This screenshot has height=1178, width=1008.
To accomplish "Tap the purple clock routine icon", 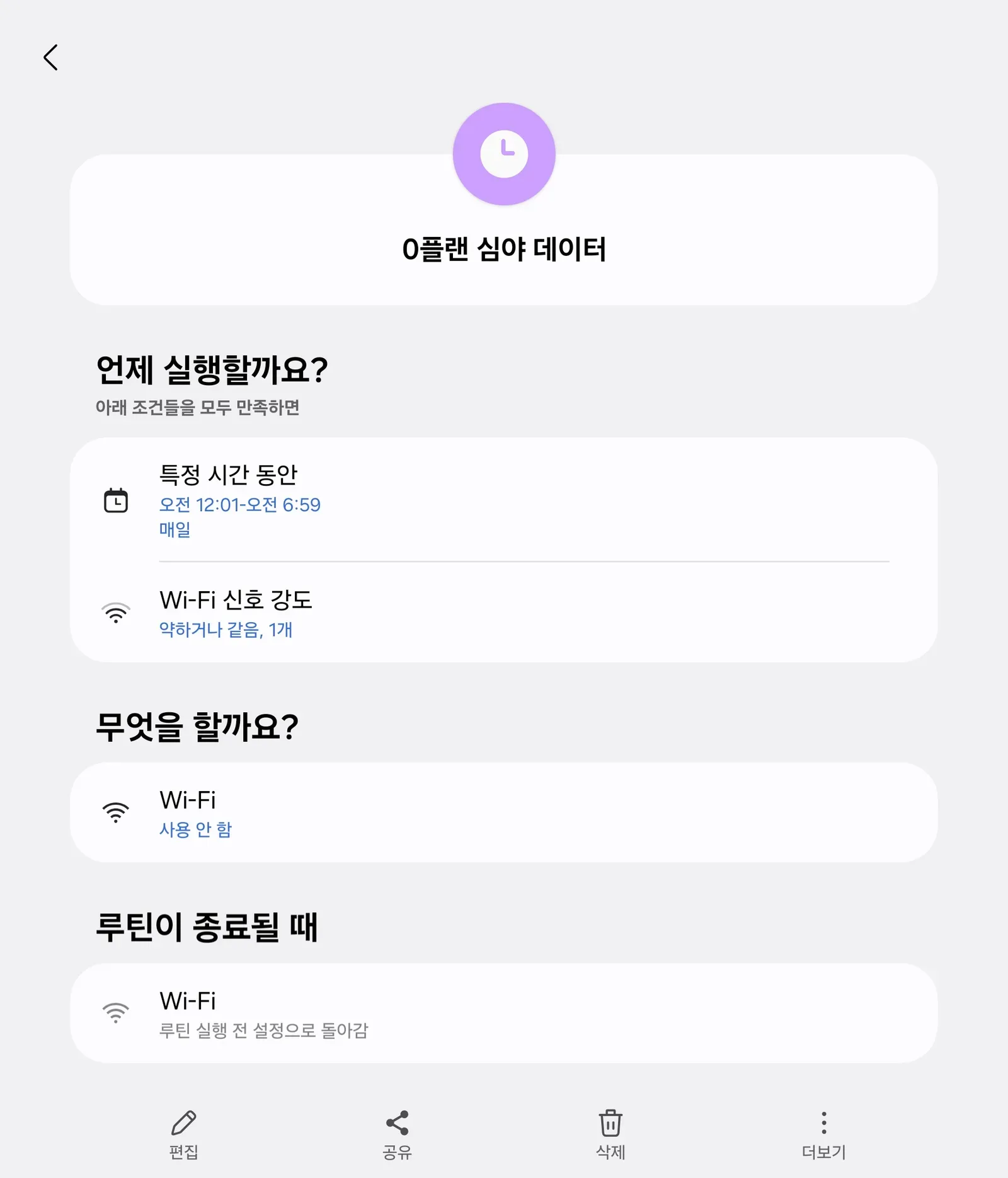I will click(x=504, y=154).
